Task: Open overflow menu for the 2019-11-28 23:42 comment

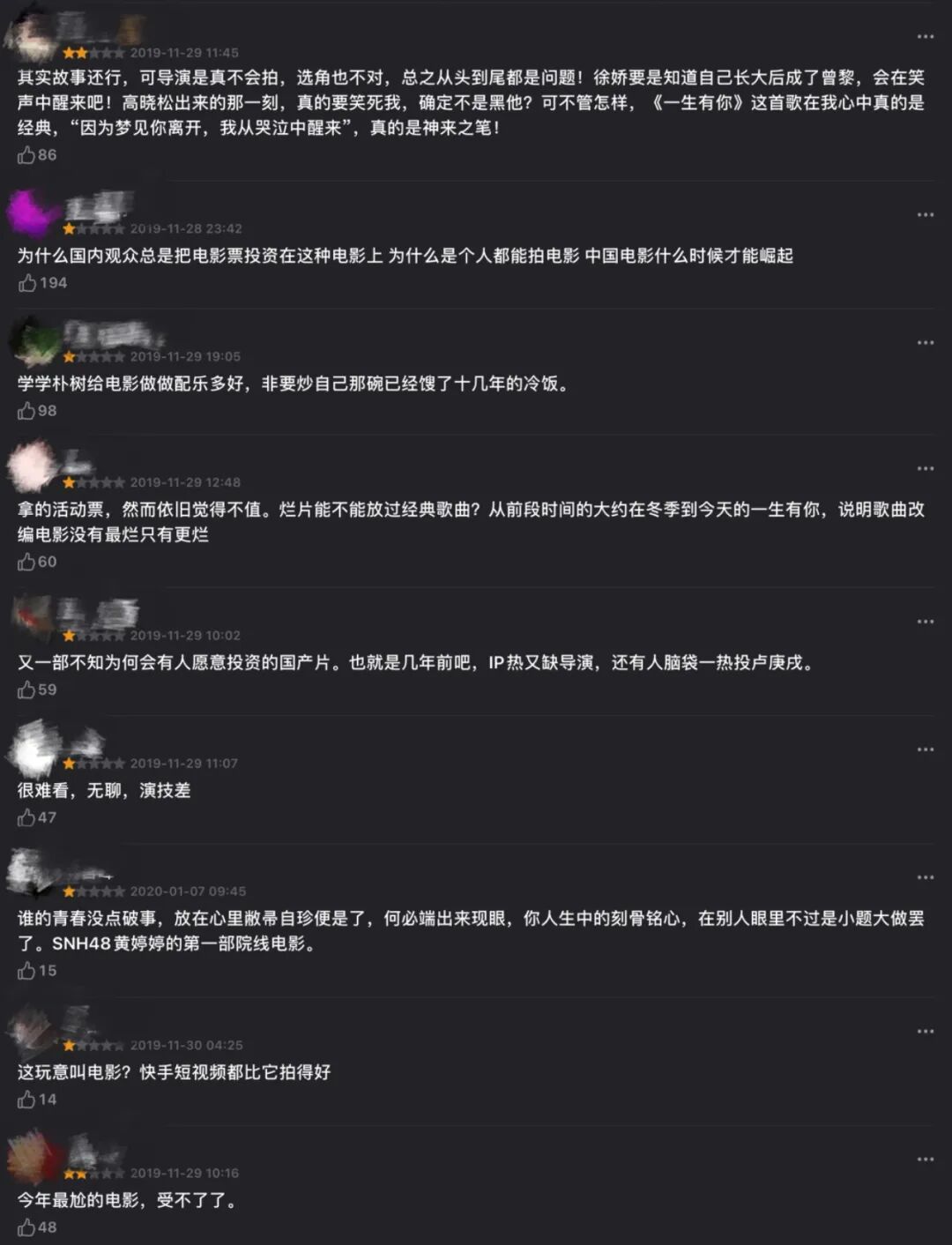Action: pyautogui.click(x=925, y=215)
